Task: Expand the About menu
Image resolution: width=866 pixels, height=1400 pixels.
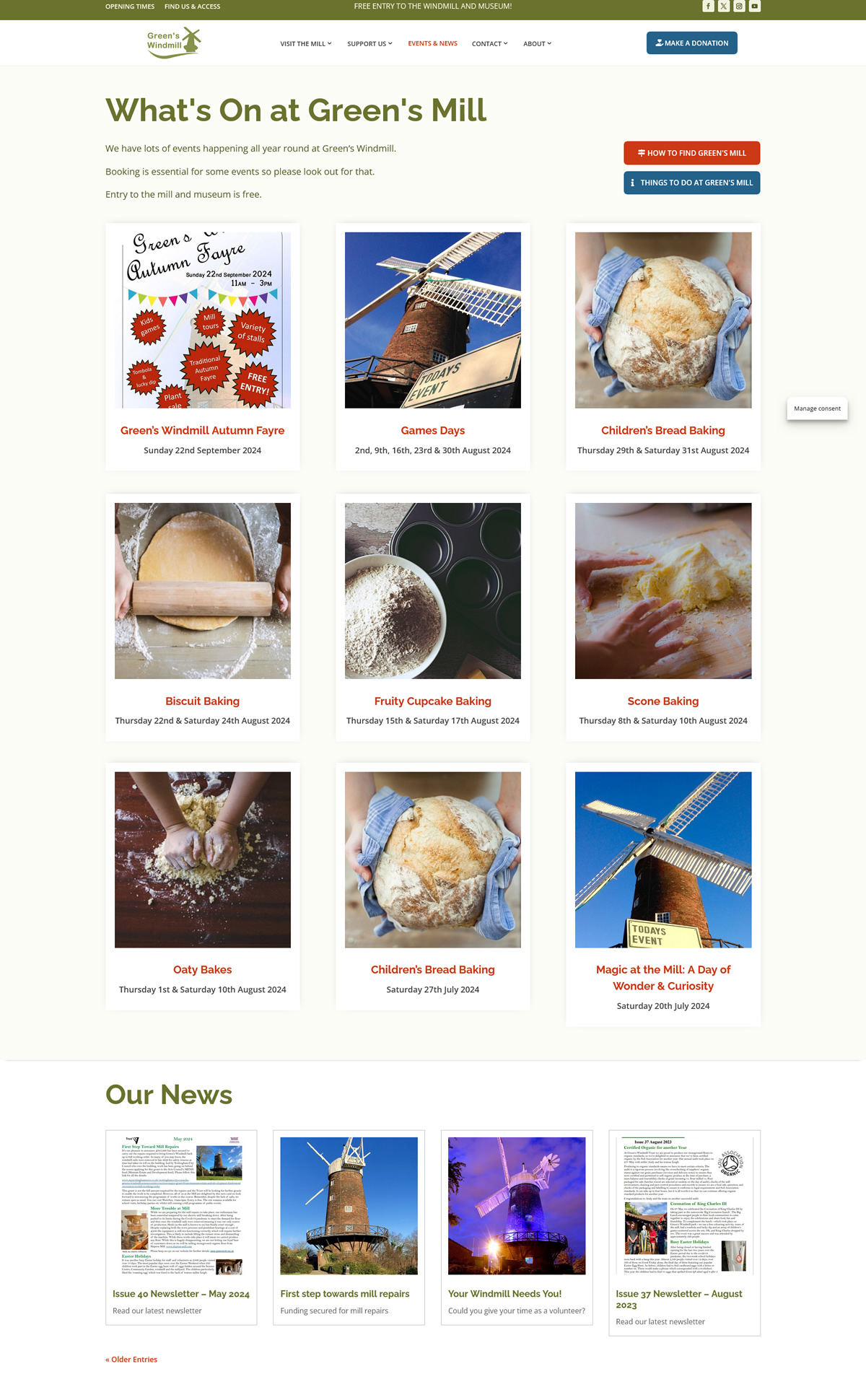Action: 537,44
